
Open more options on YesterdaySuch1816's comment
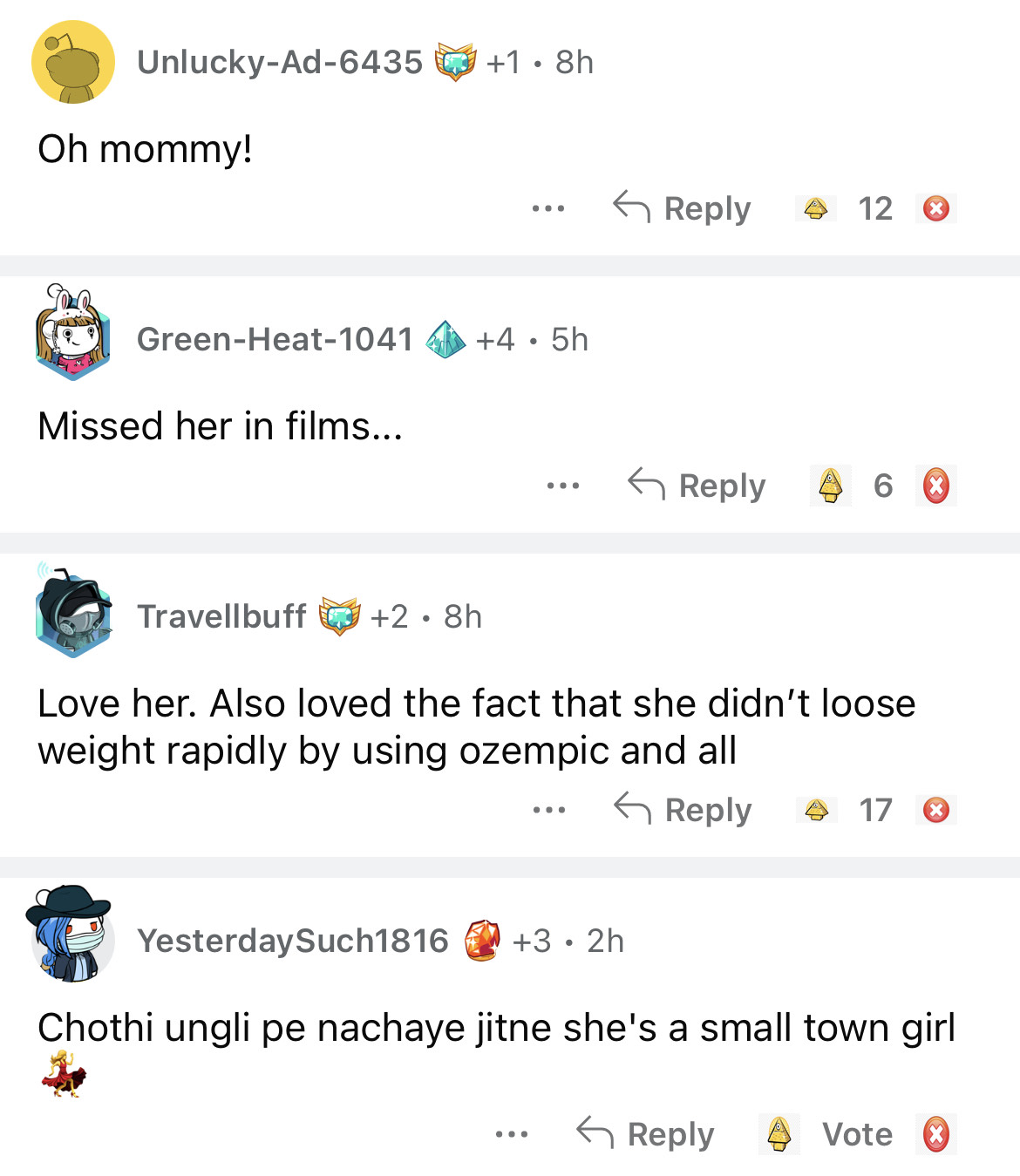pyautogui.click(x=512, y=1134)
